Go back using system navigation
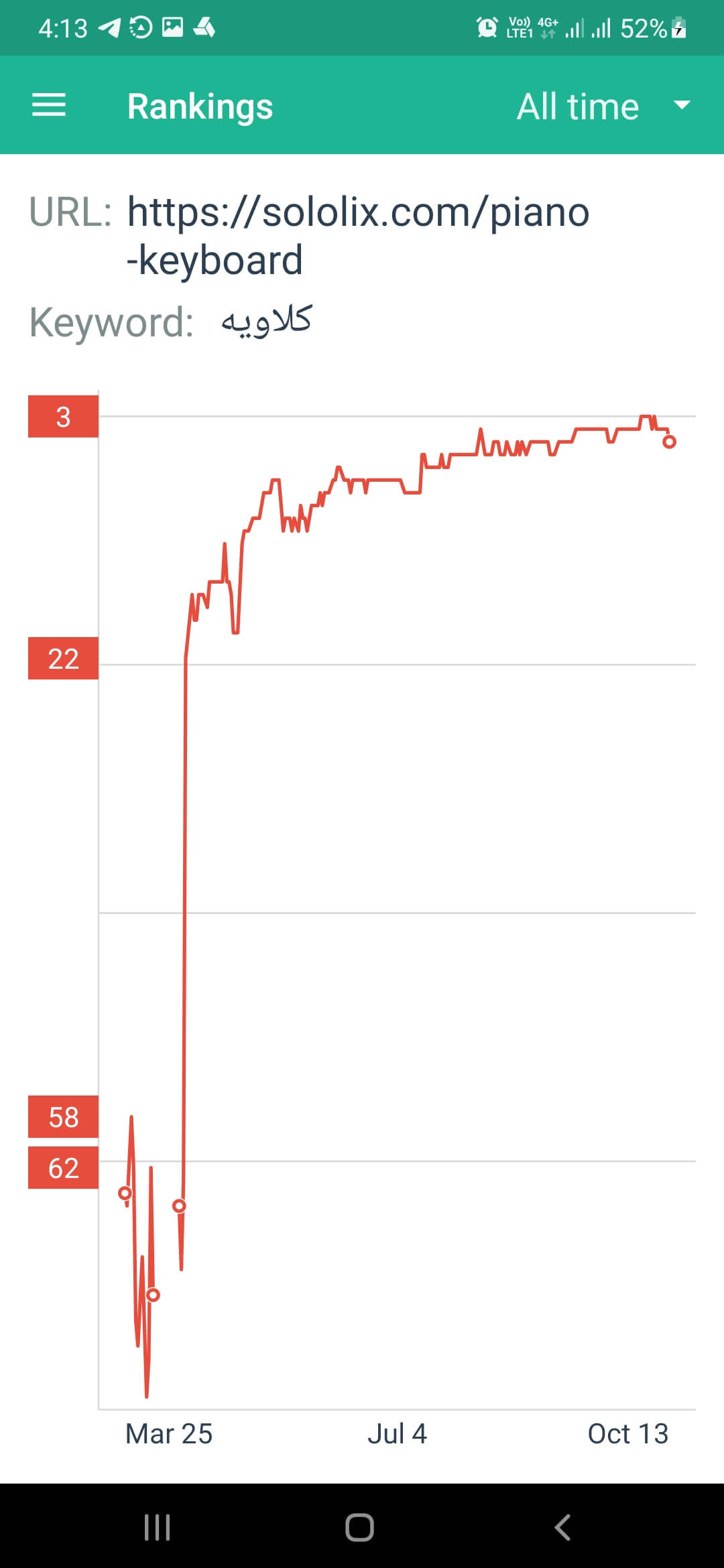This screenshot has width=724, height=1568. [x=562, y=1527]
